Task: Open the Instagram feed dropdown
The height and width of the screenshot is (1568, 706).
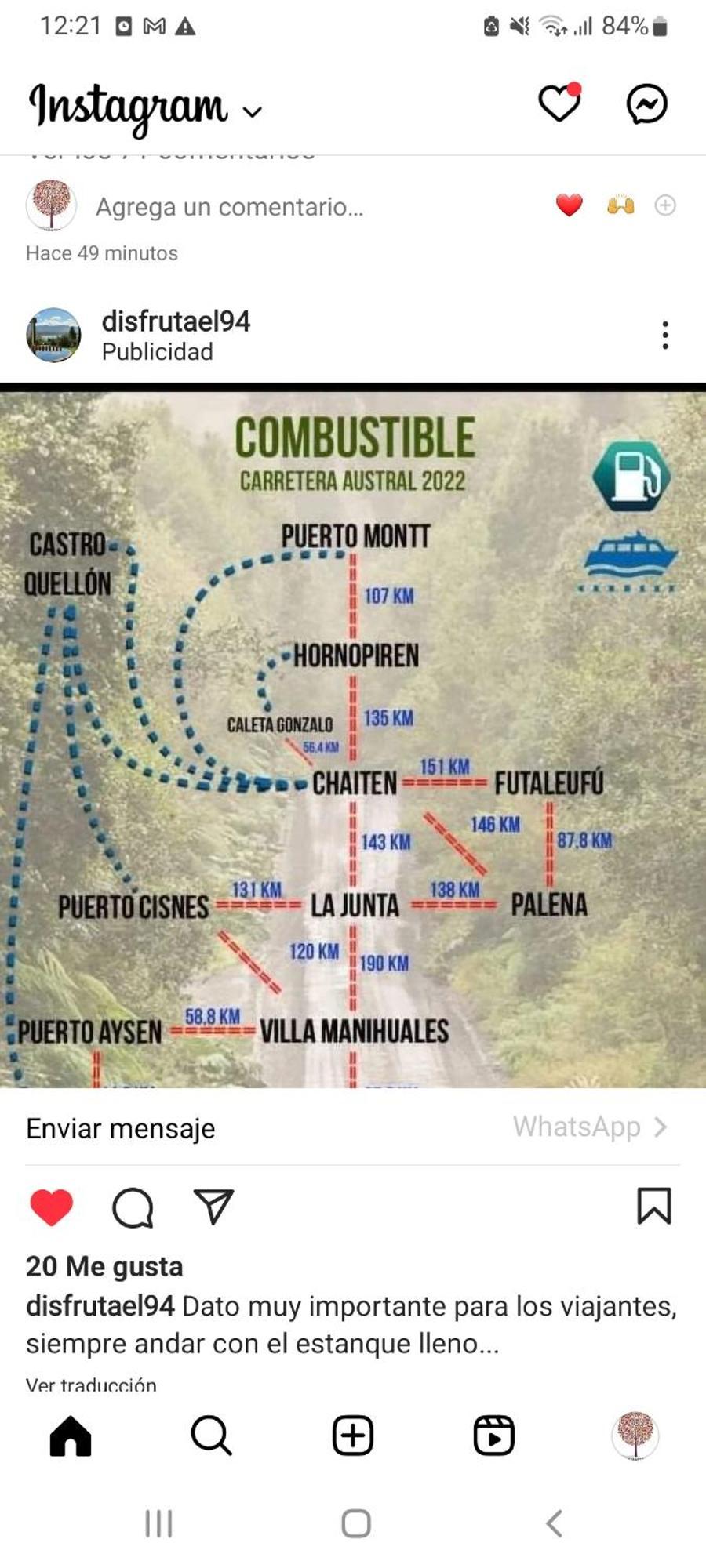Action: pos(252,112)
